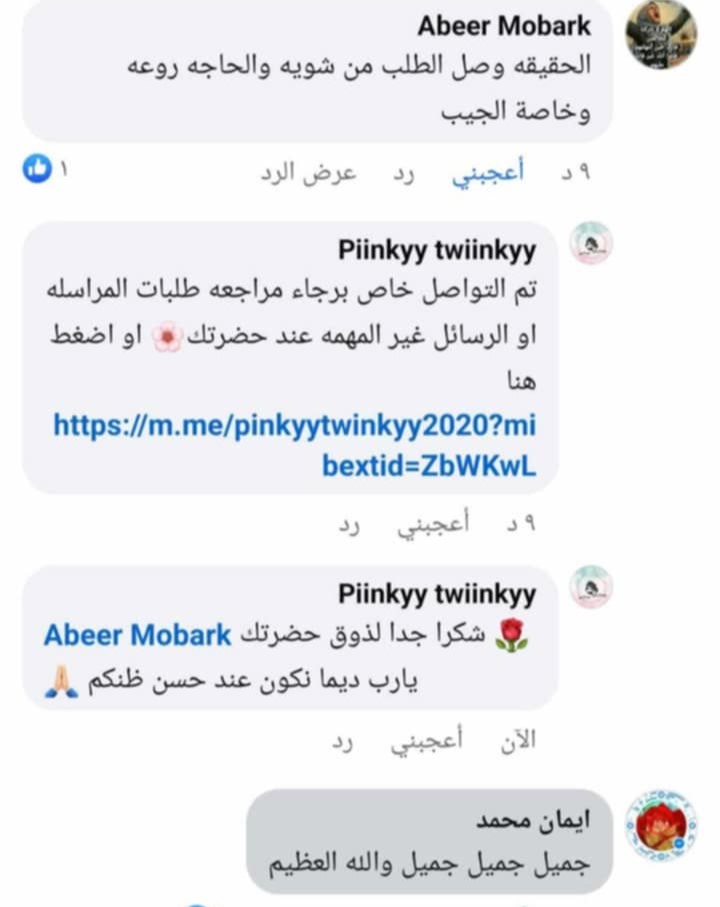Reply to Abeer Mobark's comment
Viewport: 720px width, 907px height.
click(x=404, y=173)
